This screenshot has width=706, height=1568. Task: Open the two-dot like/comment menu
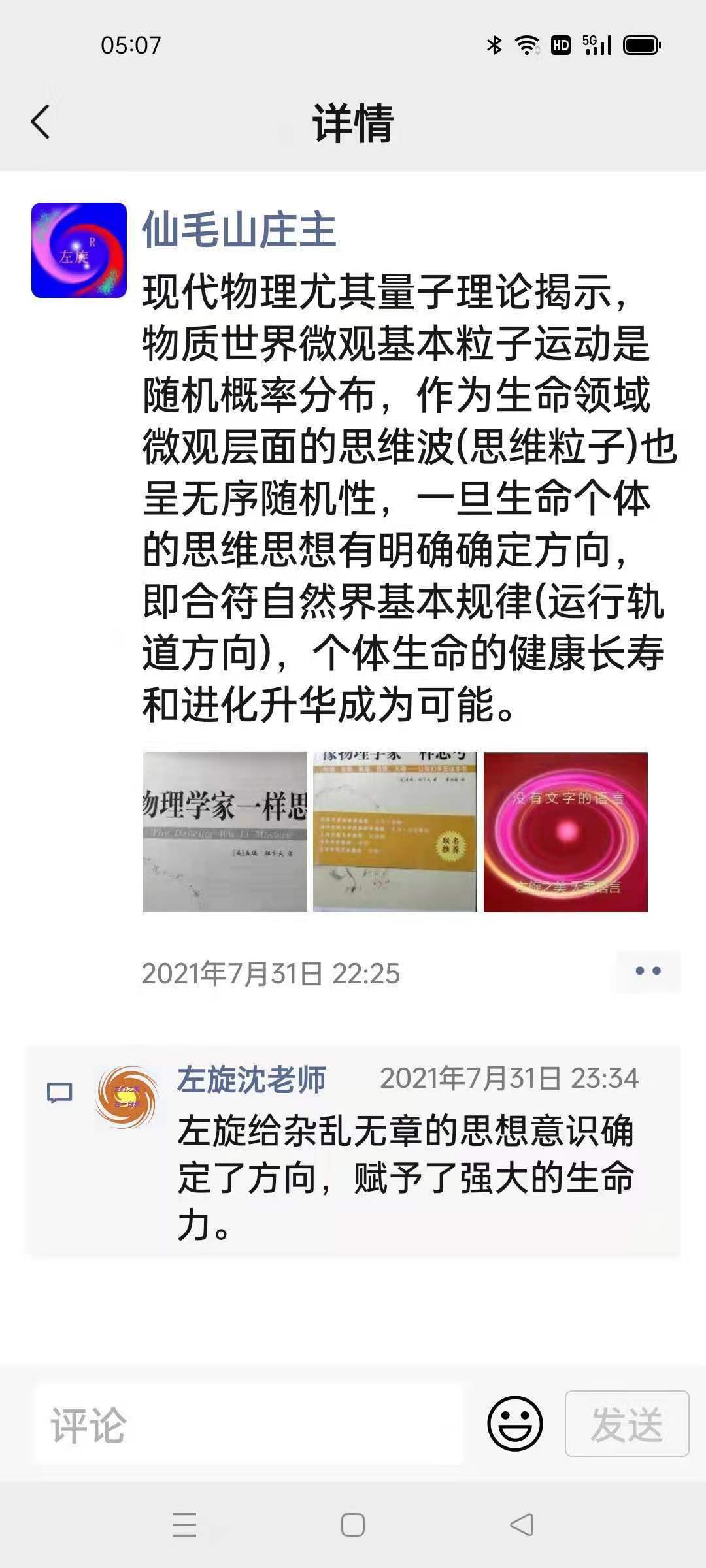647,972
